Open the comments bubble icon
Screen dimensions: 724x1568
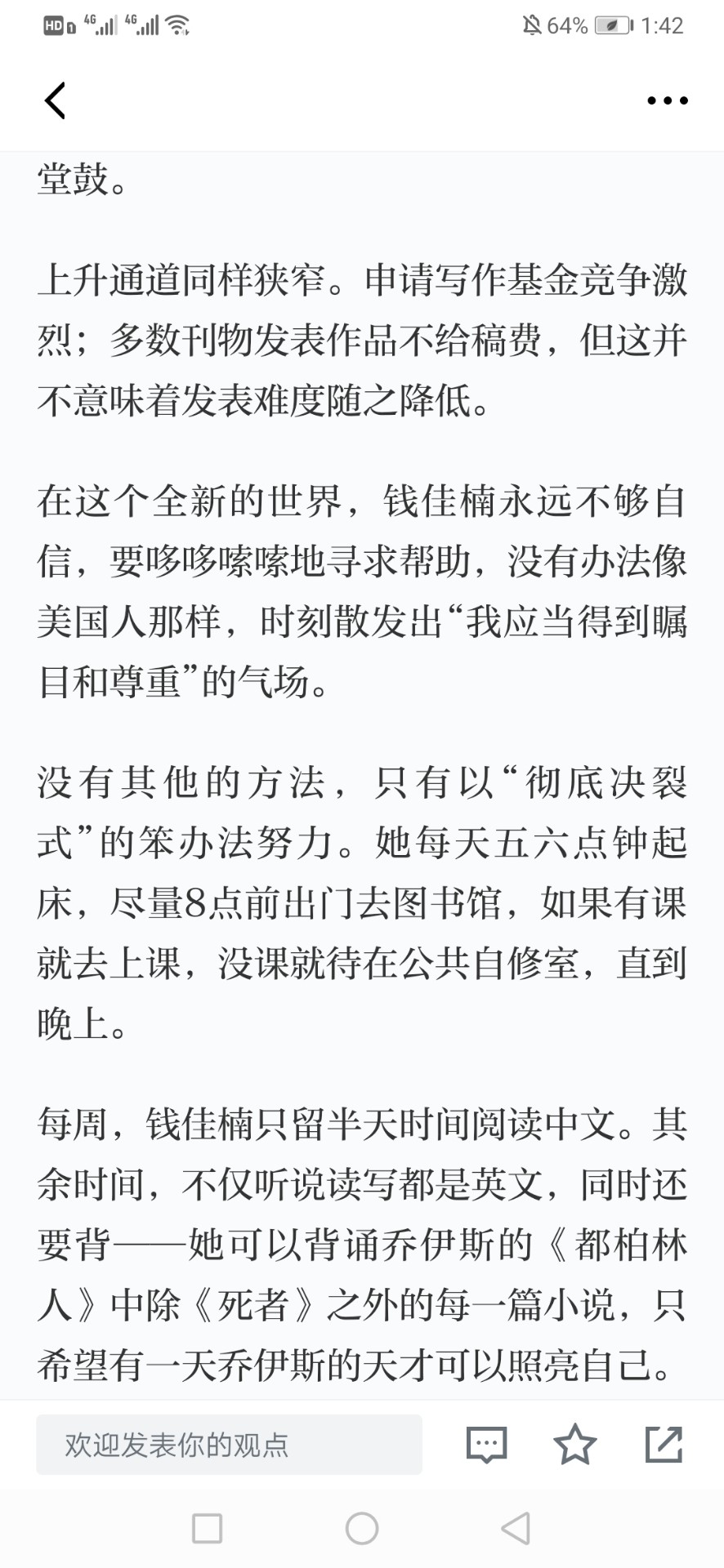click(x=487, y=1445)
